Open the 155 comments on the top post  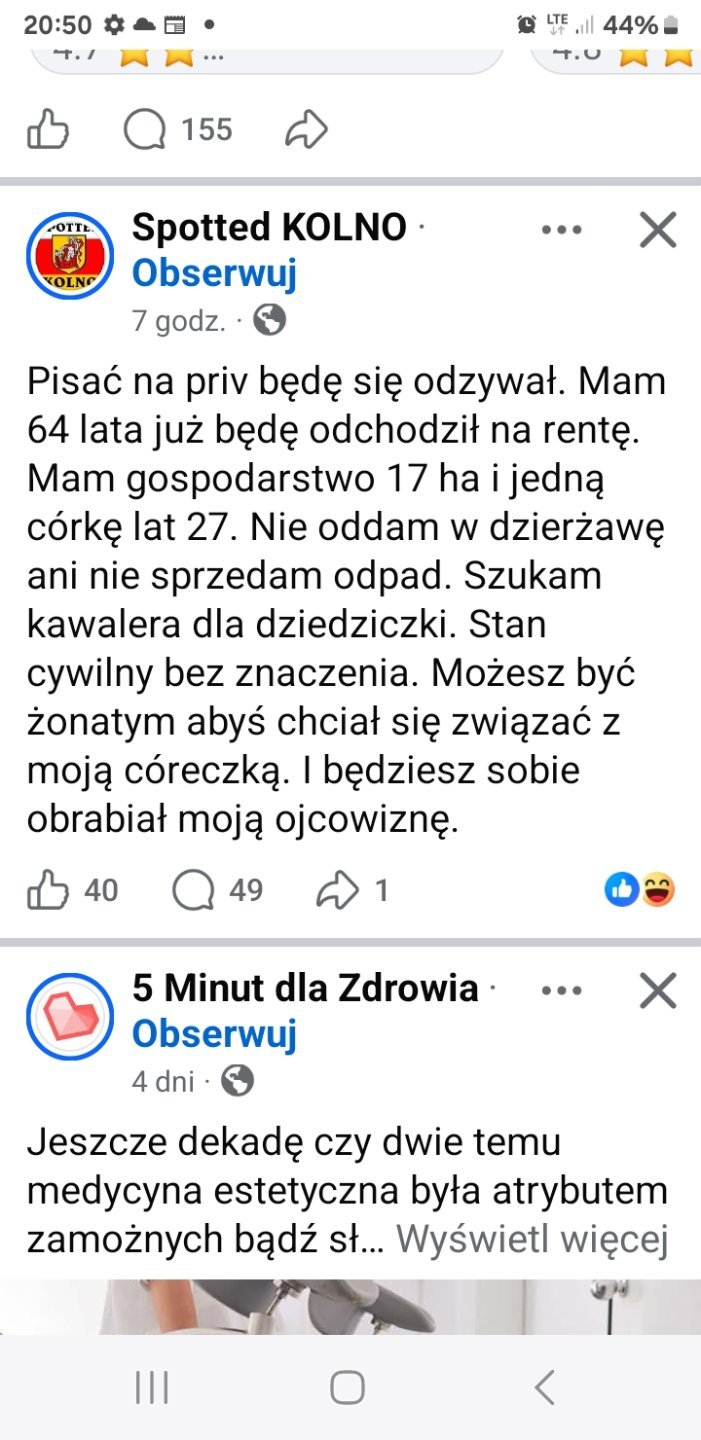(178, 130)
